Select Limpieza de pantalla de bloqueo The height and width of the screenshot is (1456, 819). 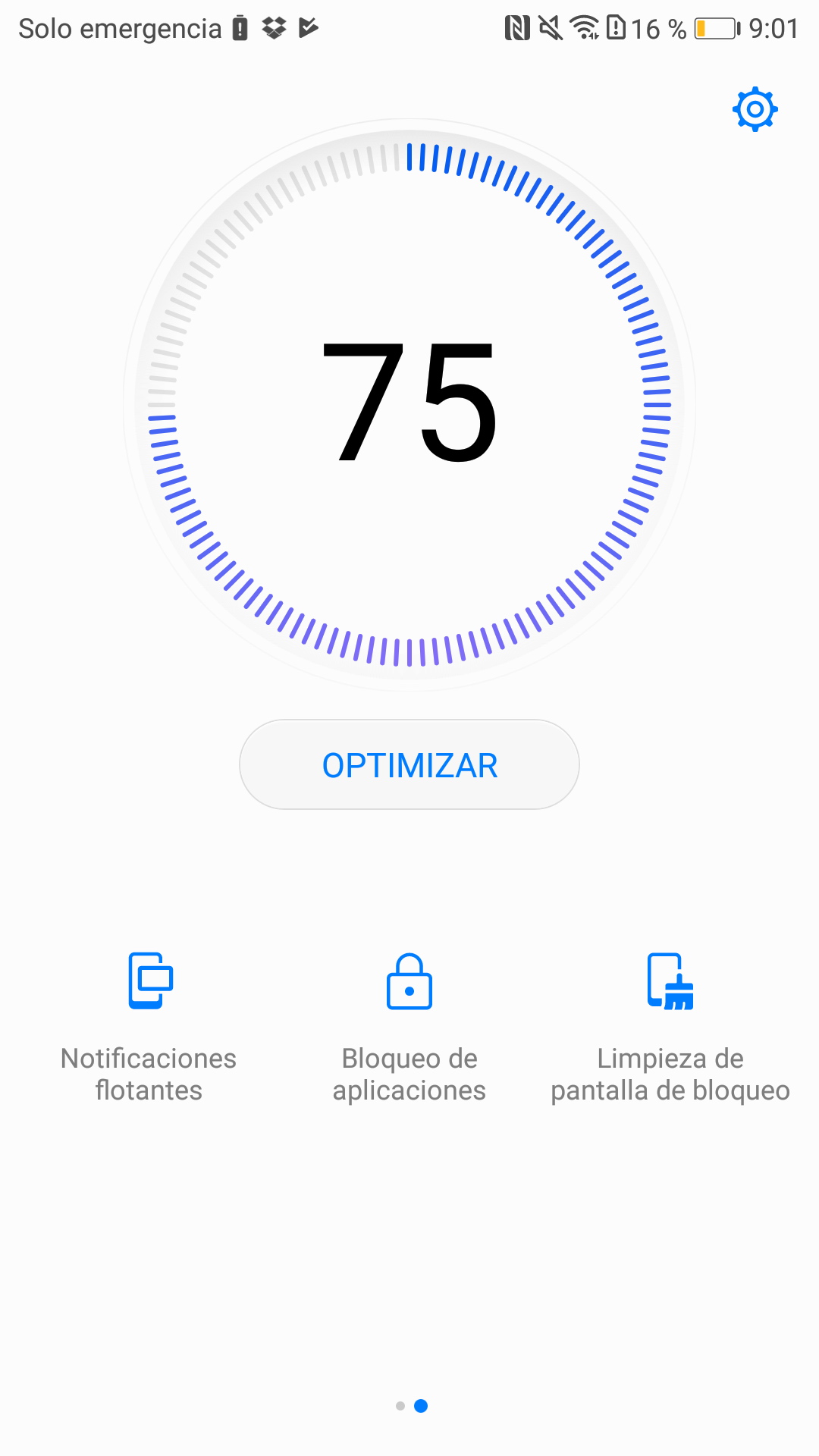pos(670,1024)
